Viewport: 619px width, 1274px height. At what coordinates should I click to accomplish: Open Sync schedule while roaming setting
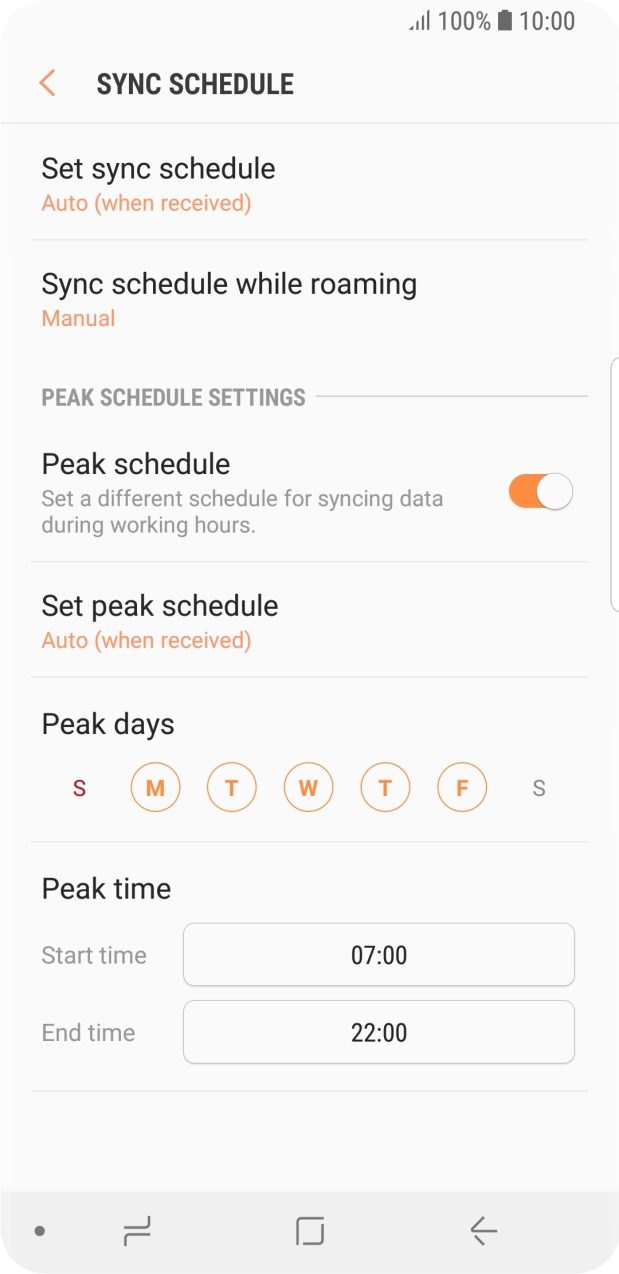309,299
